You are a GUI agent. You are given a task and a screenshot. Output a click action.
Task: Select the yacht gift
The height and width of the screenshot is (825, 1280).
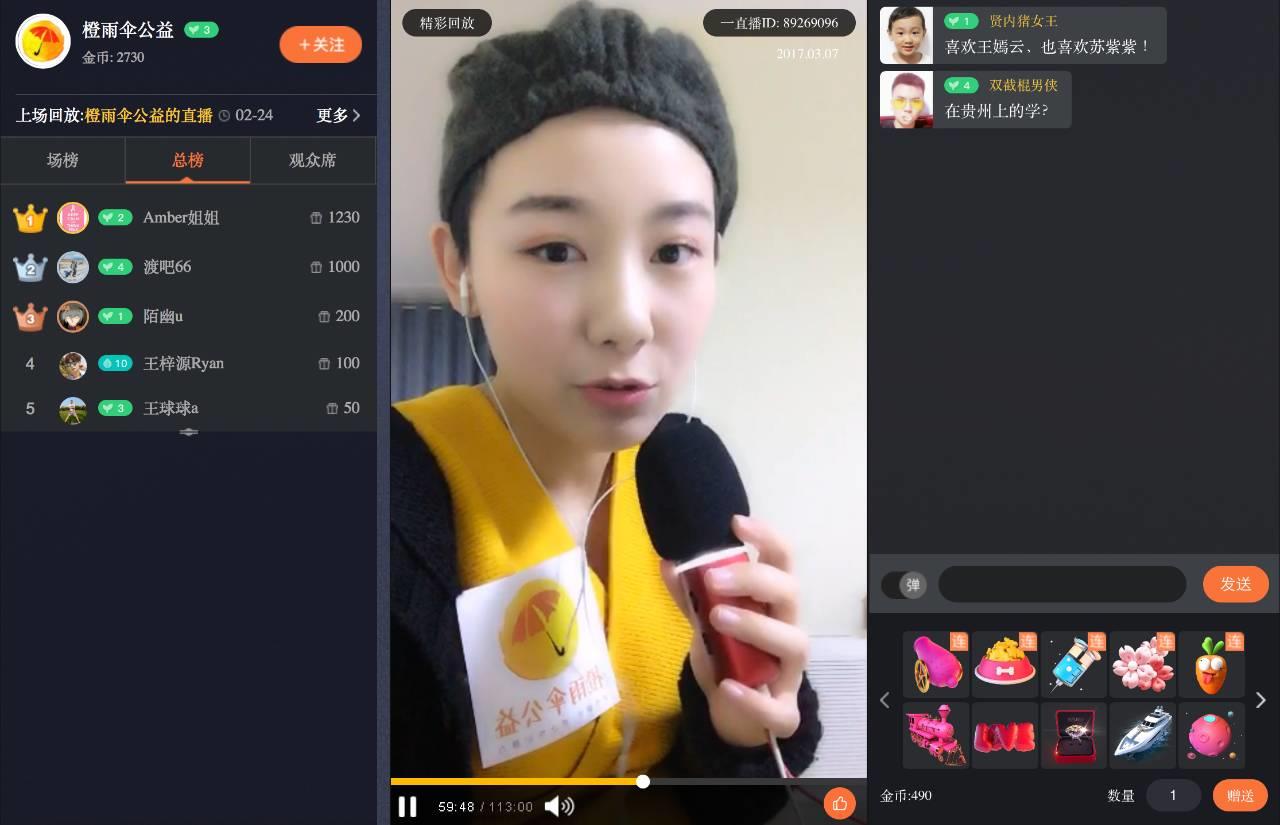(x=1142, y=735)
